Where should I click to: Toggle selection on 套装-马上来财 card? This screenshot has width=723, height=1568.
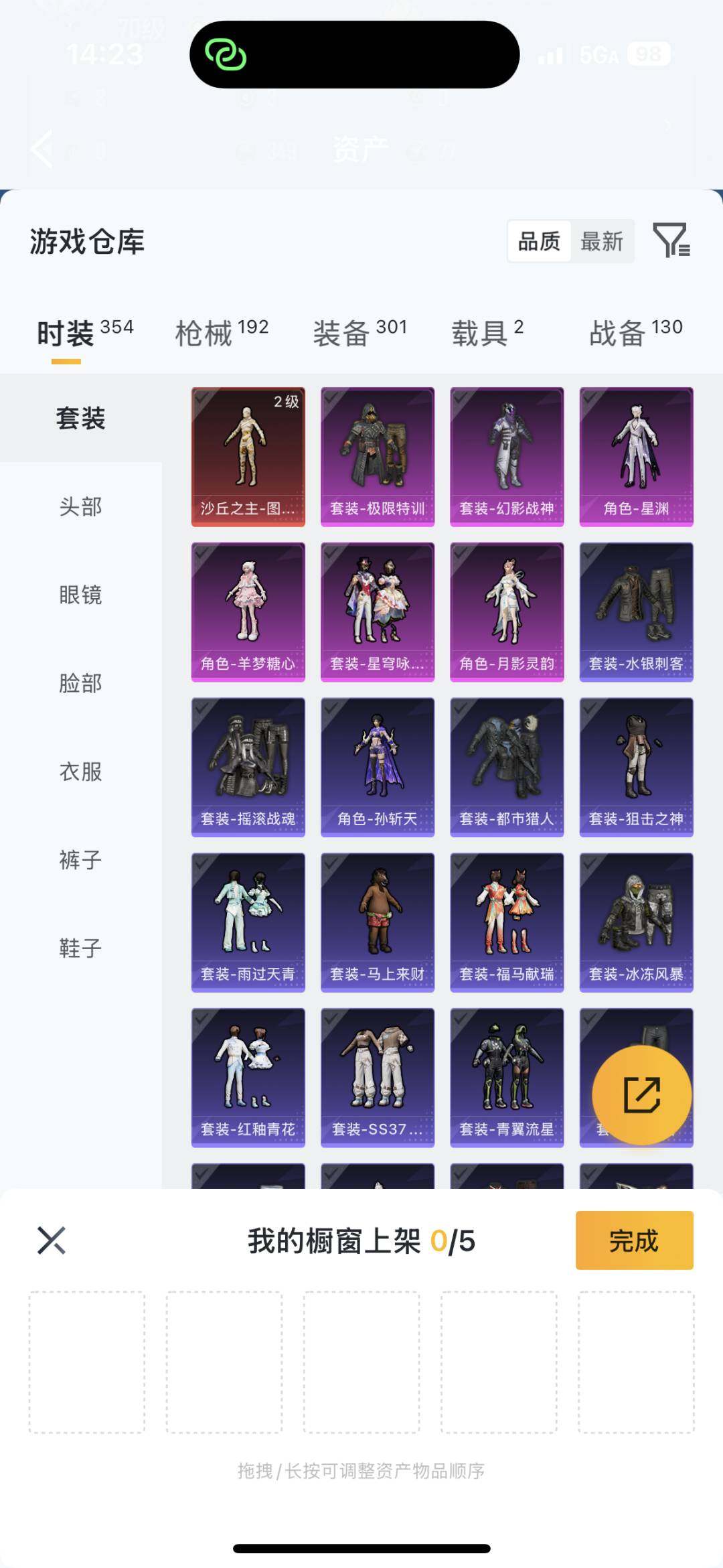pos(377,921)
